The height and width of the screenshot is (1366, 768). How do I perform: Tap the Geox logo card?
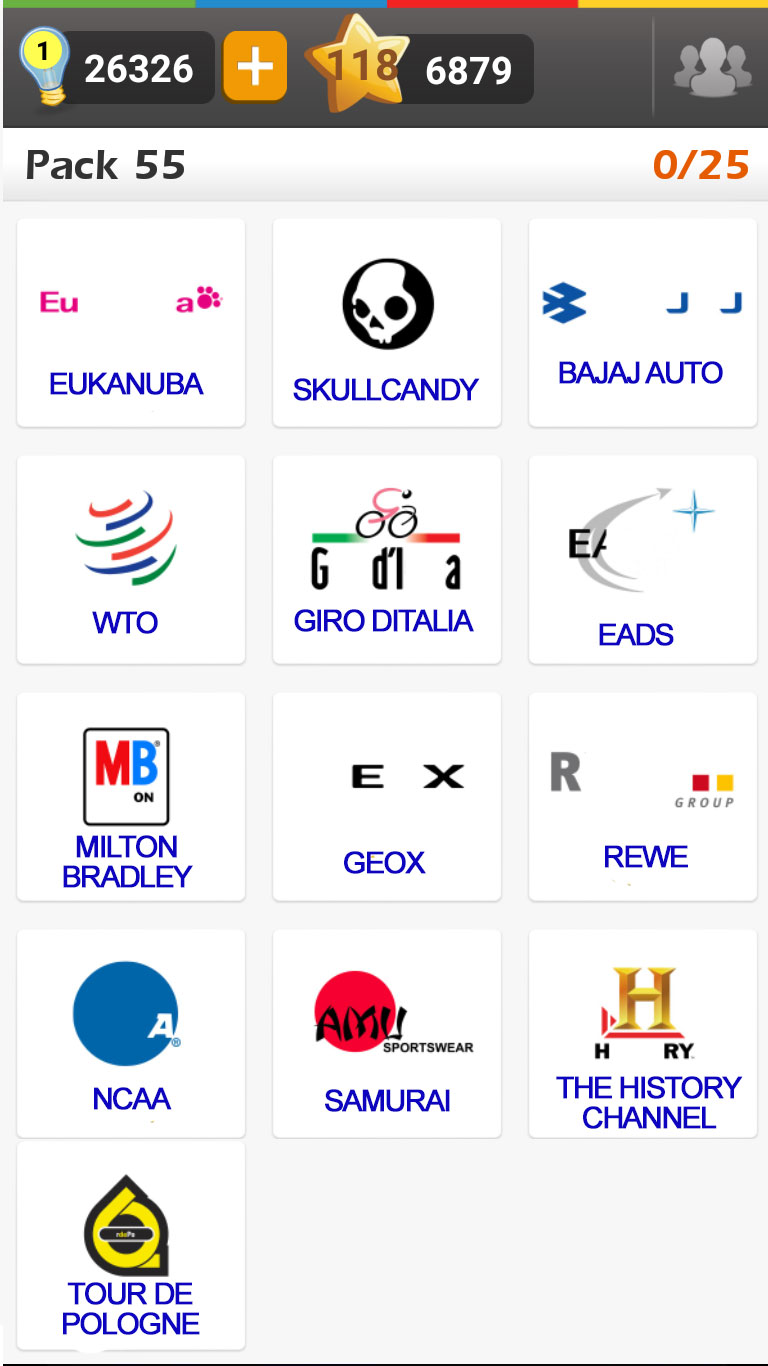(x=387, y=796)
